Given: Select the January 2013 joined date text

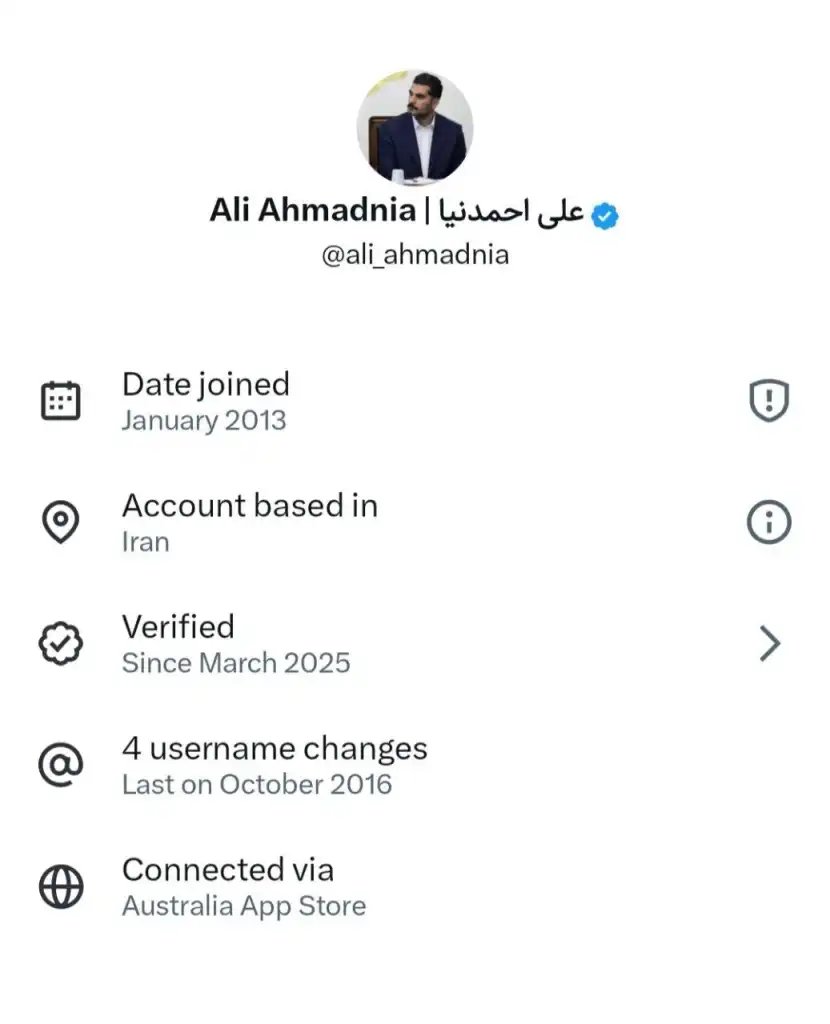Looking at the screenshot, I should (203, 421).
